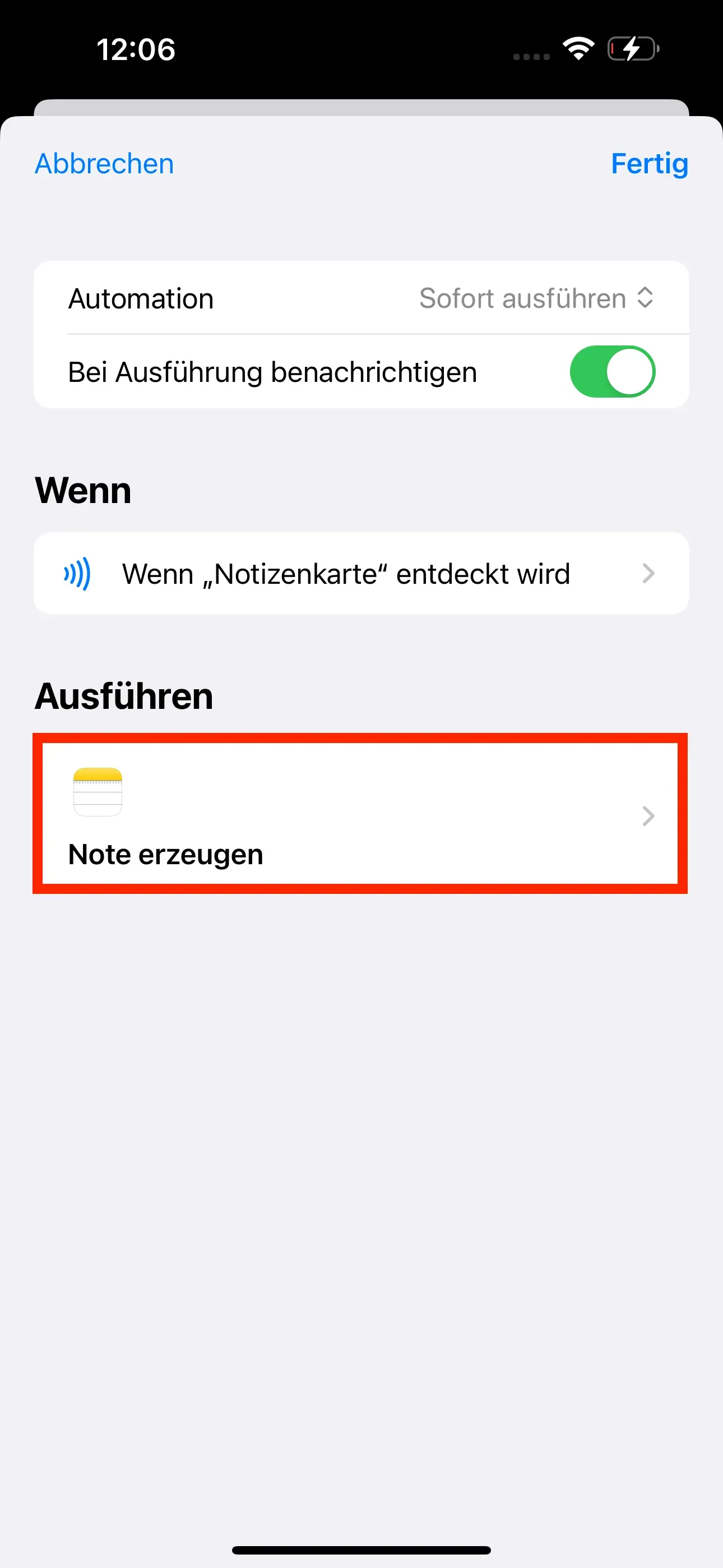Tap Abbrechen to cancel the automation

[x=104, y=164]
